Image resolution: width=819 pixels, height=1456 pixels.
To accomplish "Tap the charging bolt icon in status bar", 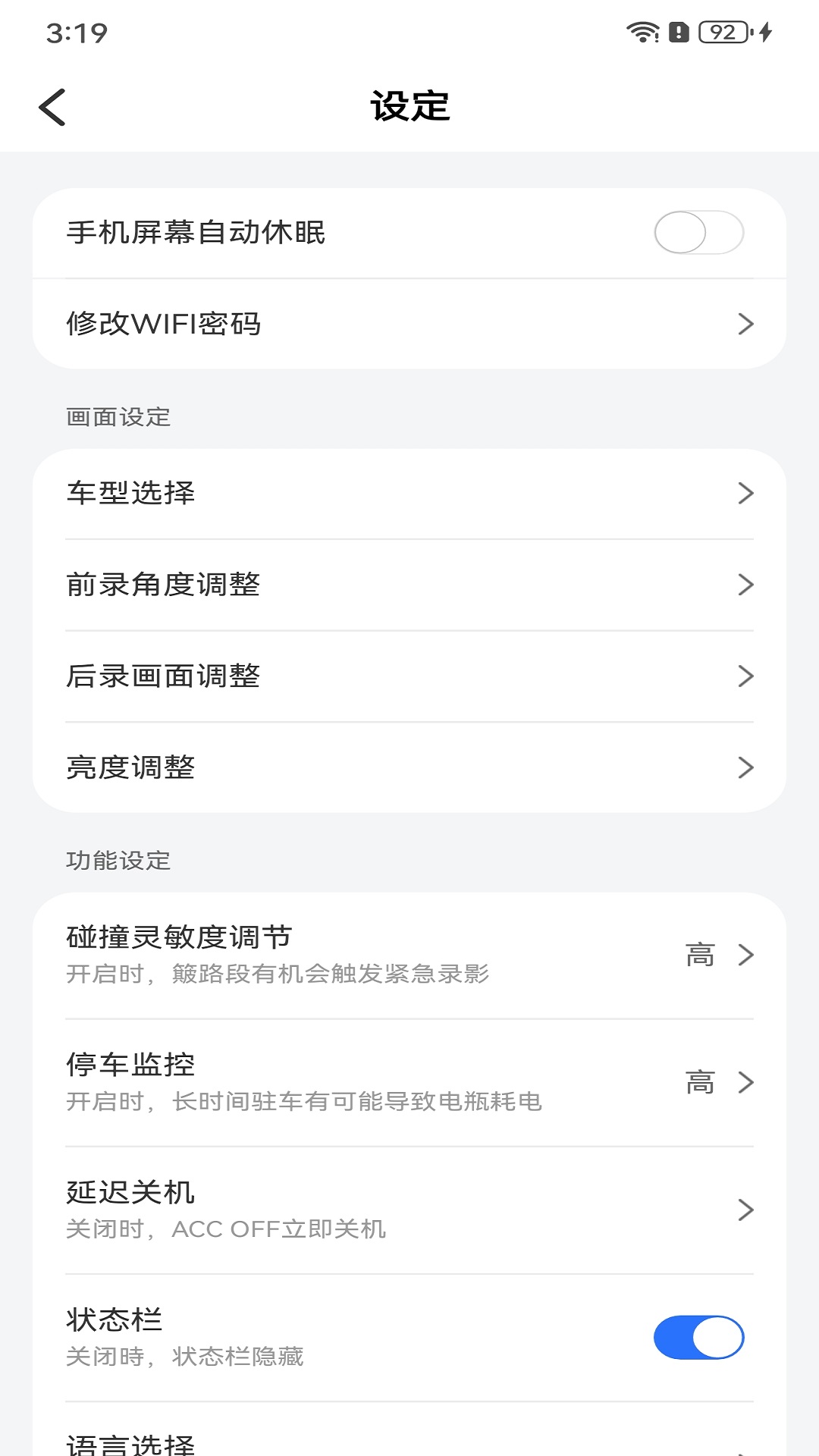I will [762, 33].
